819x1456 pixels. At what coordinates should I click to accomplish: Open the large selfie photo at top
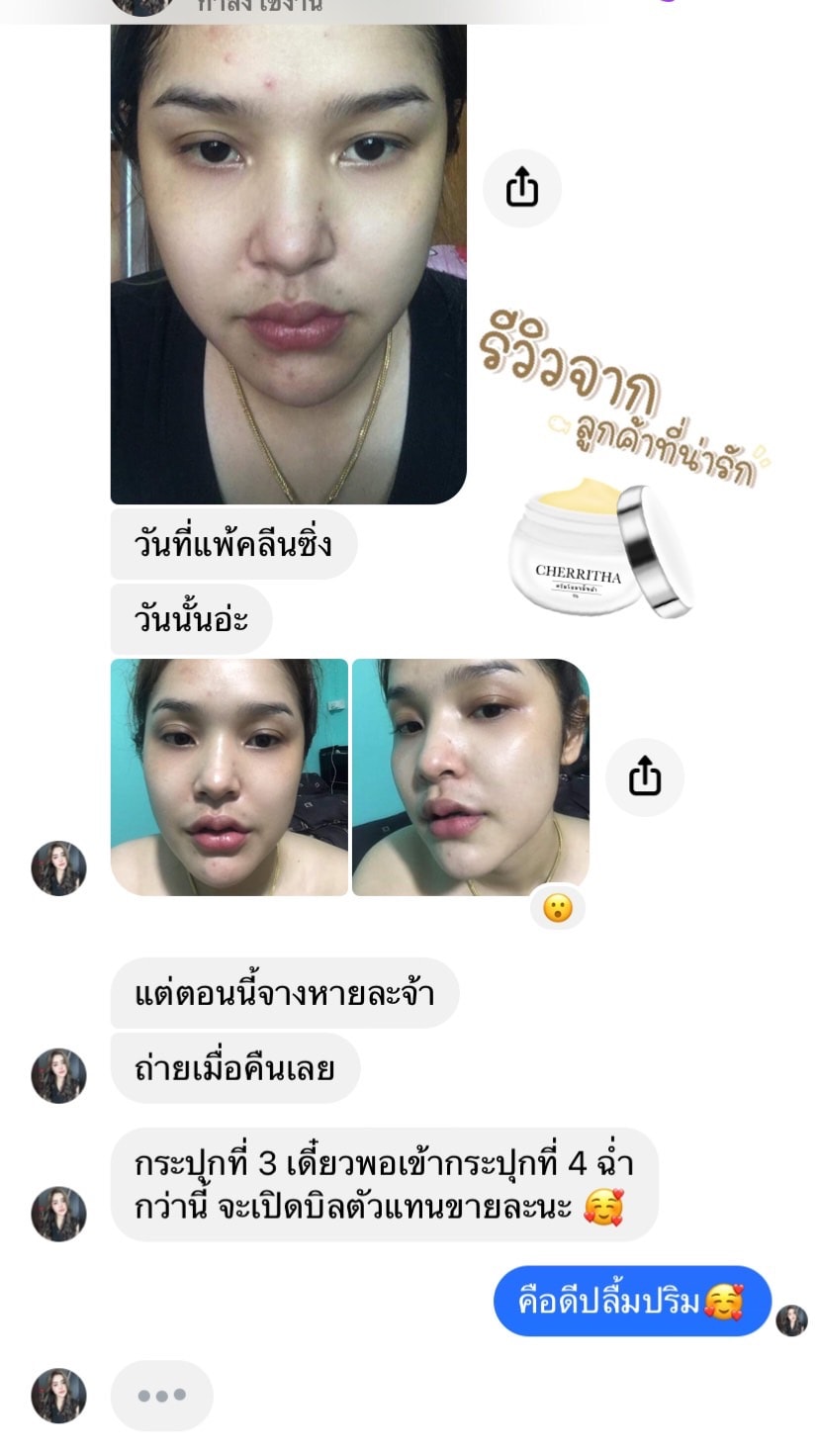288,262
